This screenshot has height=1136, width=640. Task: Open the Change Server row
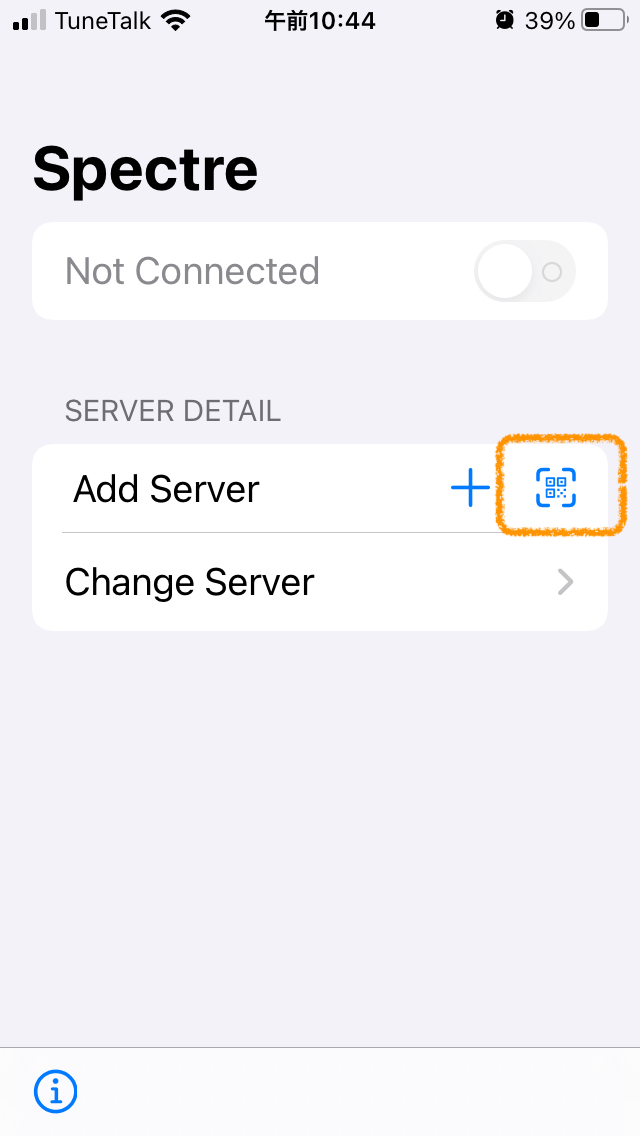(320, 583)
